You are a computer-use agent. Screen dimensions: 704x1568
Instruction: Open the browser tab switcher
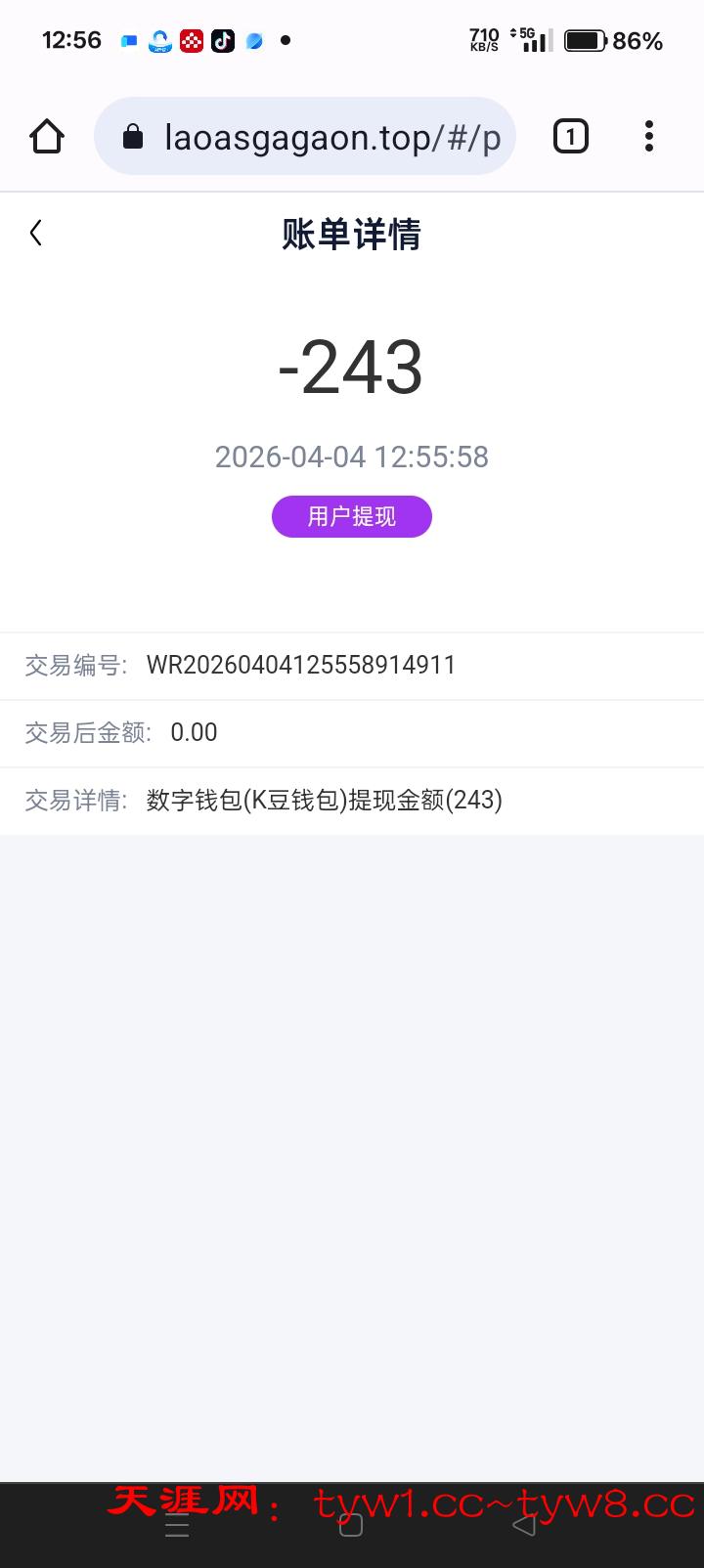click(x=571, y=137)
